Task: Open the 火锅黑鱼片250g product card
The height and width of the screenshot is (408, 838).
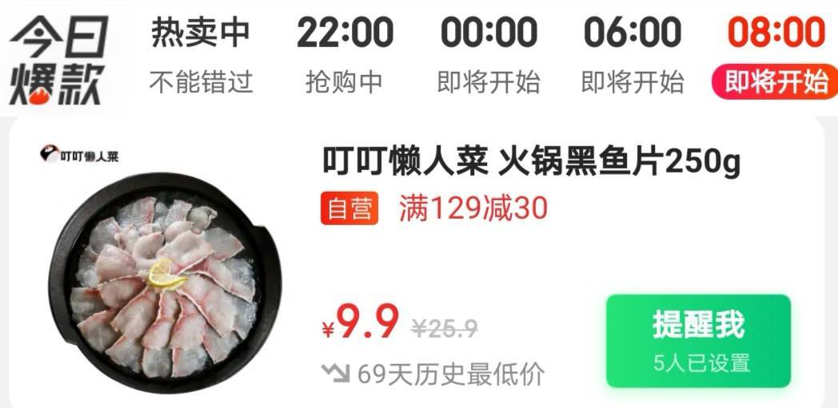Action: click(x=531, y=161)
